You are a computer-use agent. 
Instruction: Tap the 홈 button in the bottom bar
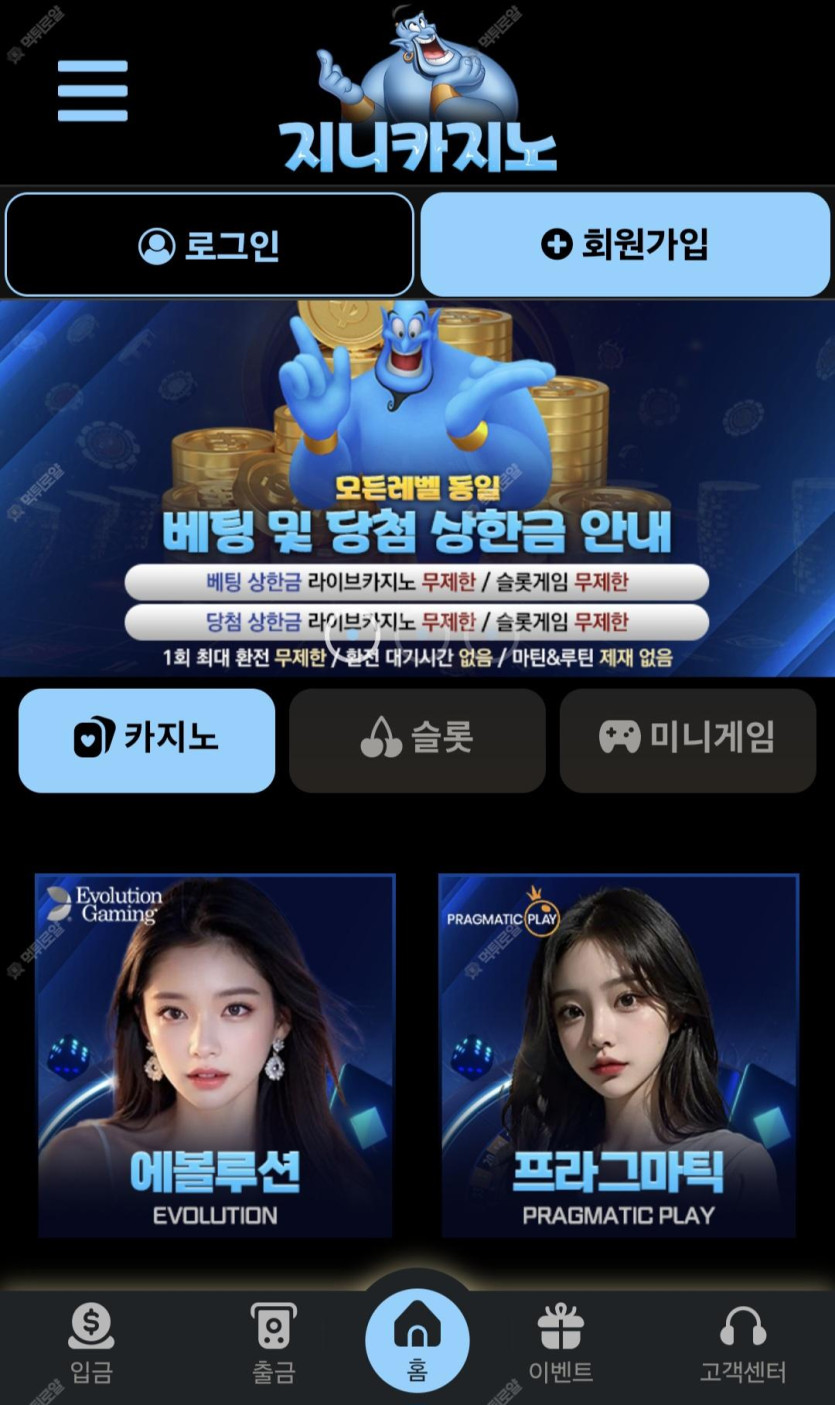click(417, 1342)
